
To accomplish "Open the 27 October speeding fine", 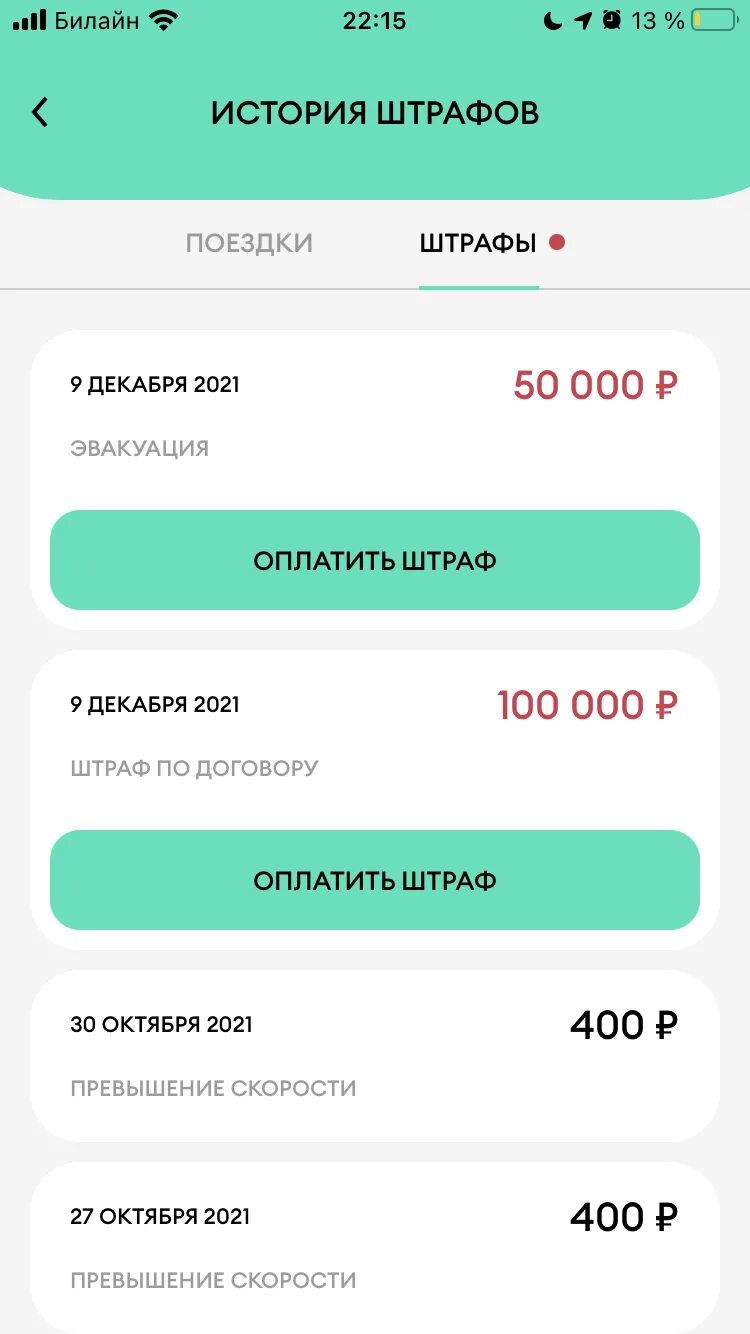I will click(x=375, y=1247).
